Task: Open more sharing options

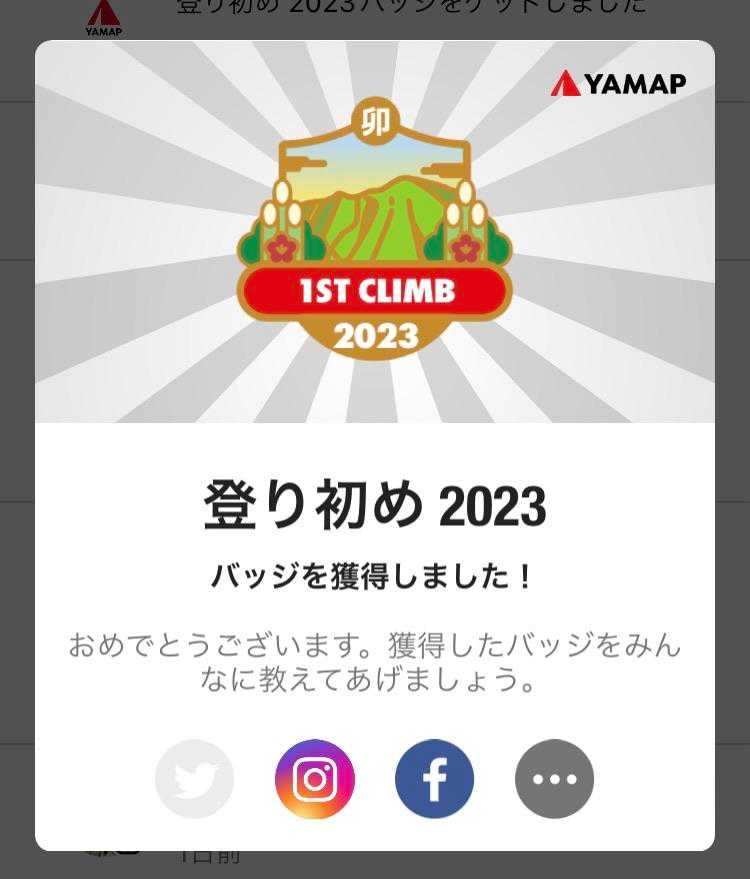Action: pos(554,779)
